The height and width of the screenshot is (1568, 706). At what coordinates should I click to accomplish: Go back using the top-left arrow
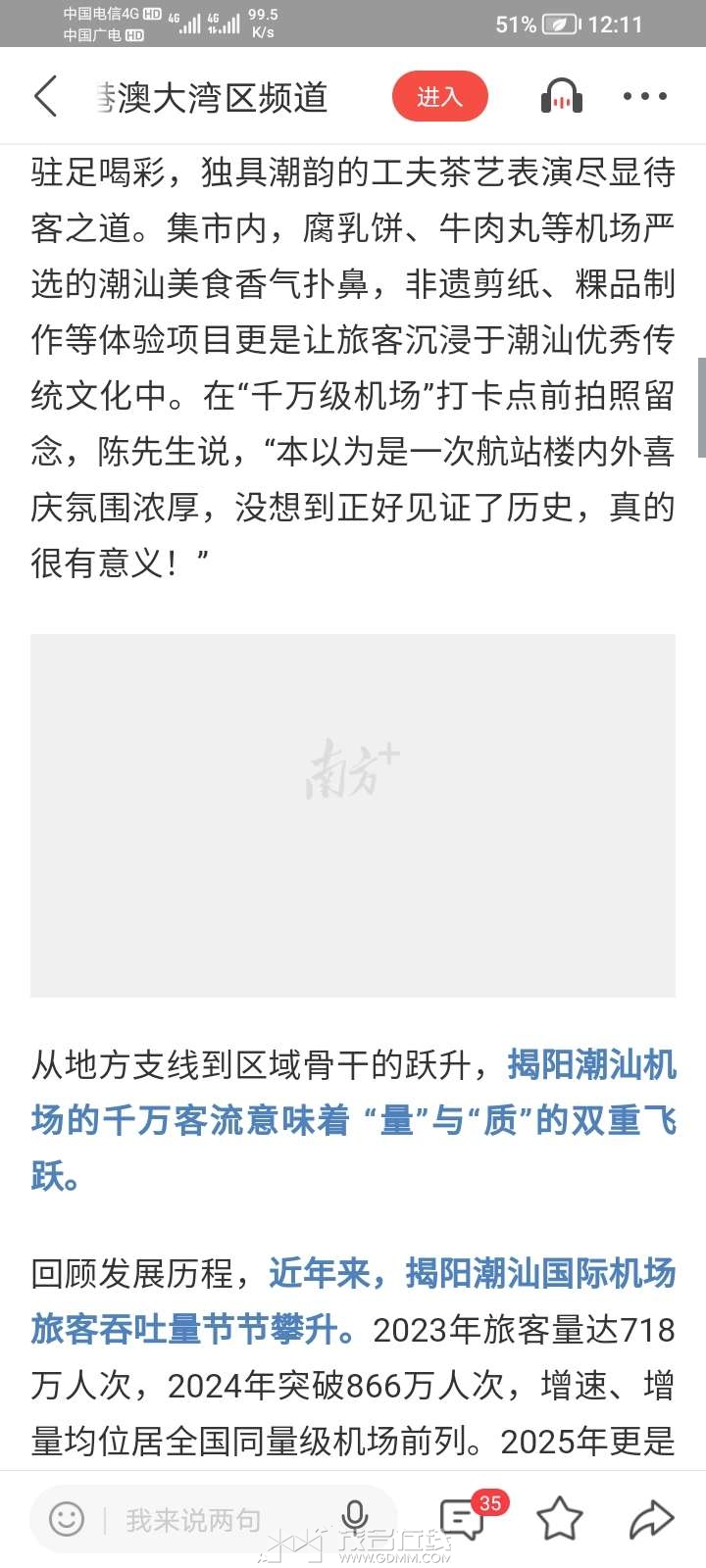coord(46,96)
